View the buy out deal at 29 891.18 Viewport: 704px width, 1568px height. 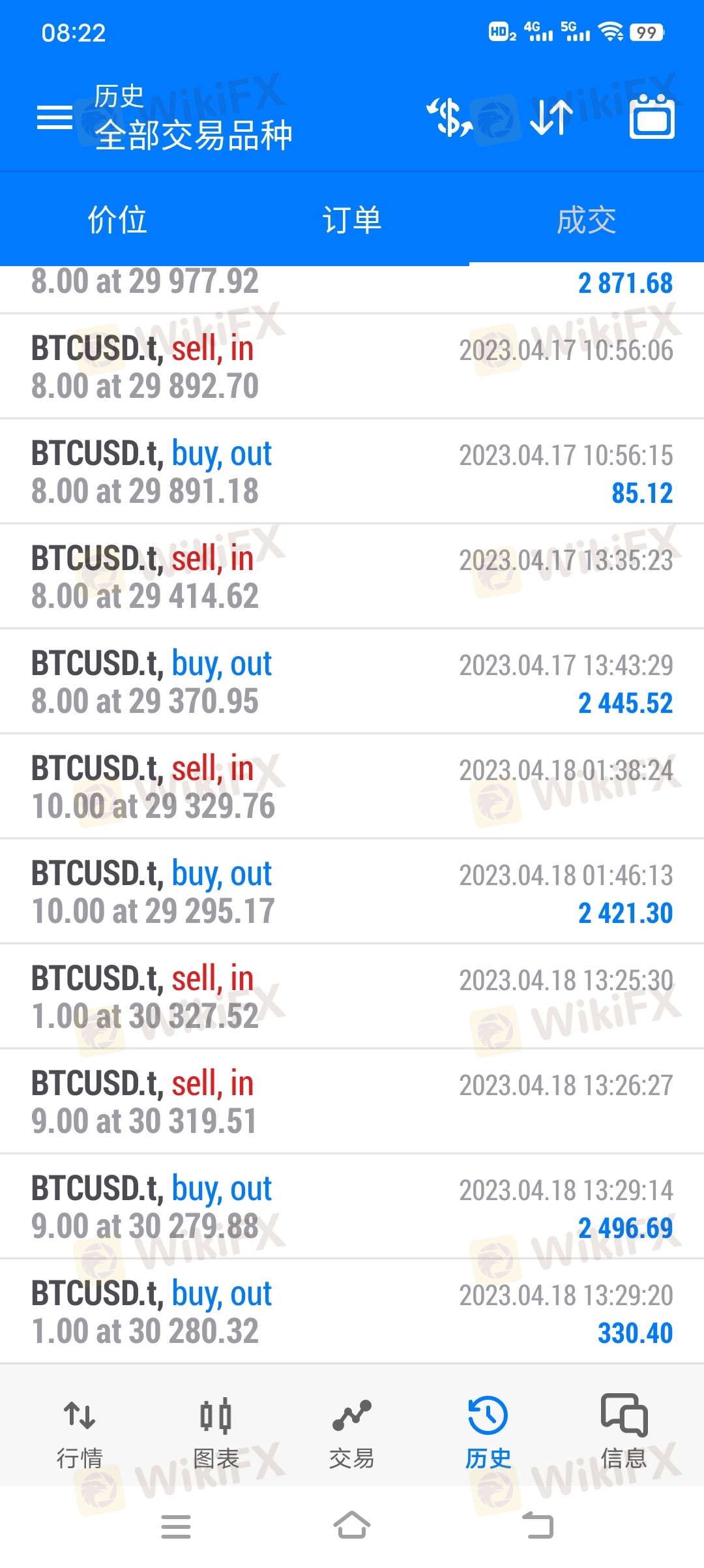pos(352,472)
